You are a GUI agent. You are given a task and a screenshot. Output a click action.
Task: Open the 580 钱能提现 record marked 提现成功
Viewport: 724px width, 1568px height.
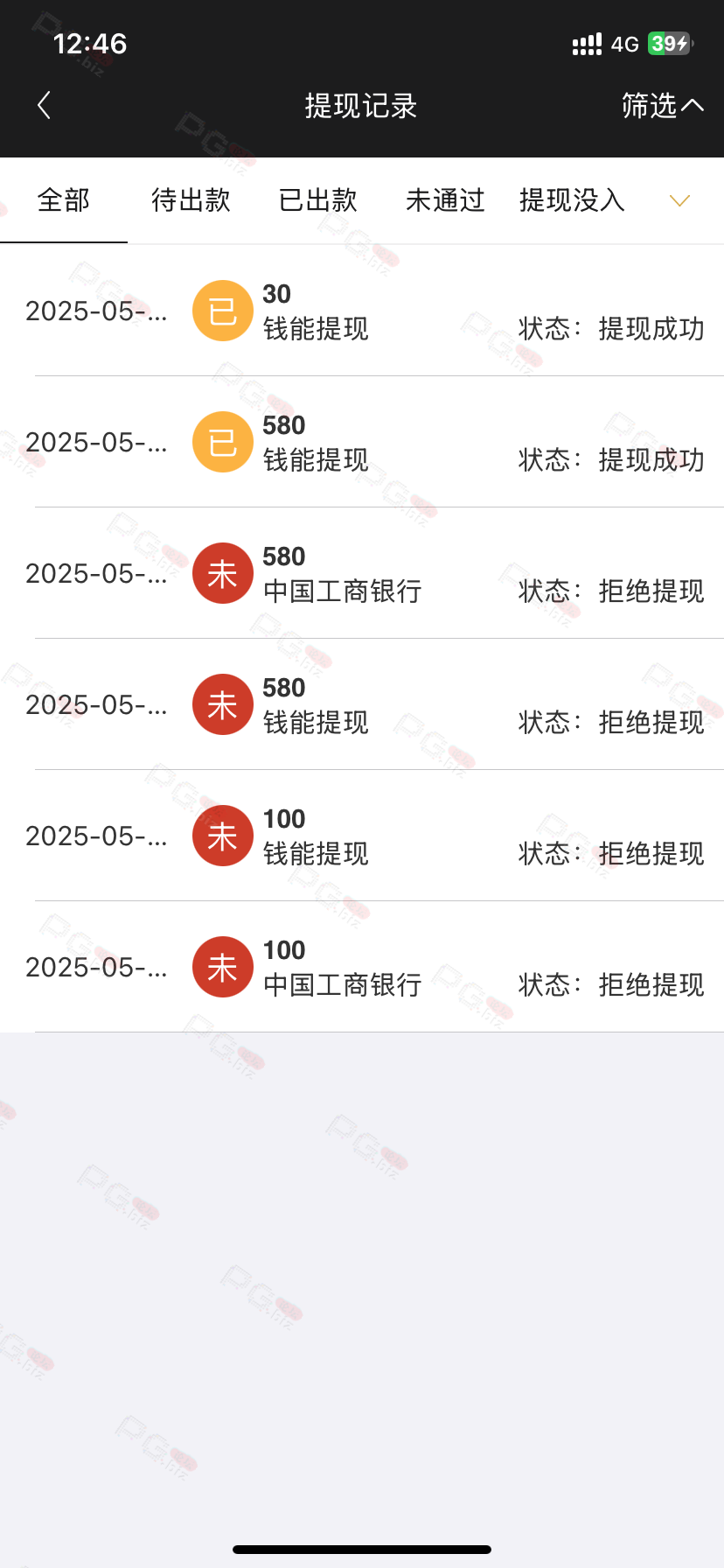(x=362, y=442)
